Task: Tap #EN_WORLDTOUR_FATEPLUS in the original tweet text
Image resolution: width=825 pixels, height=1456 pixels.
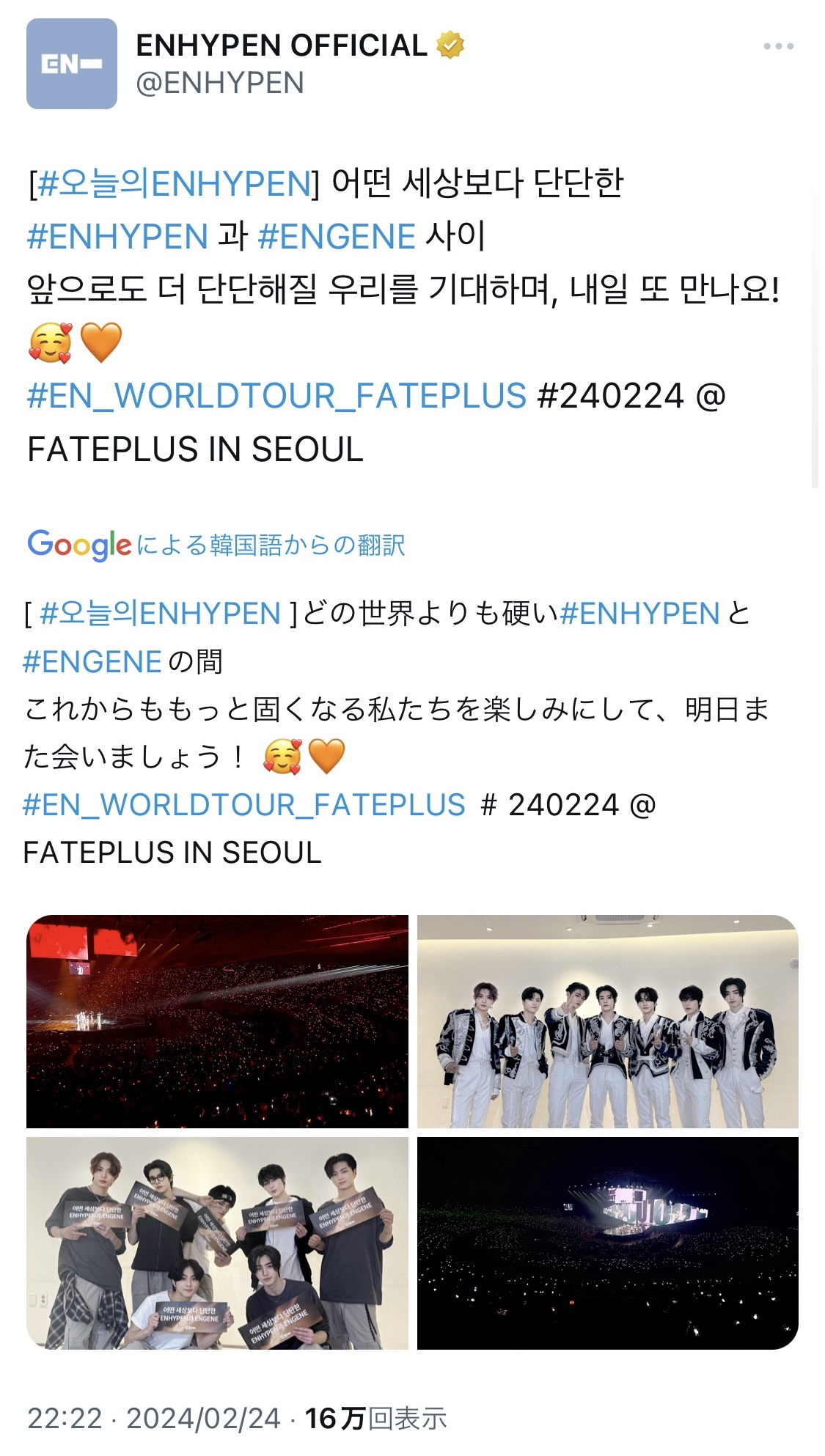Action: click(x=276, y=396)
